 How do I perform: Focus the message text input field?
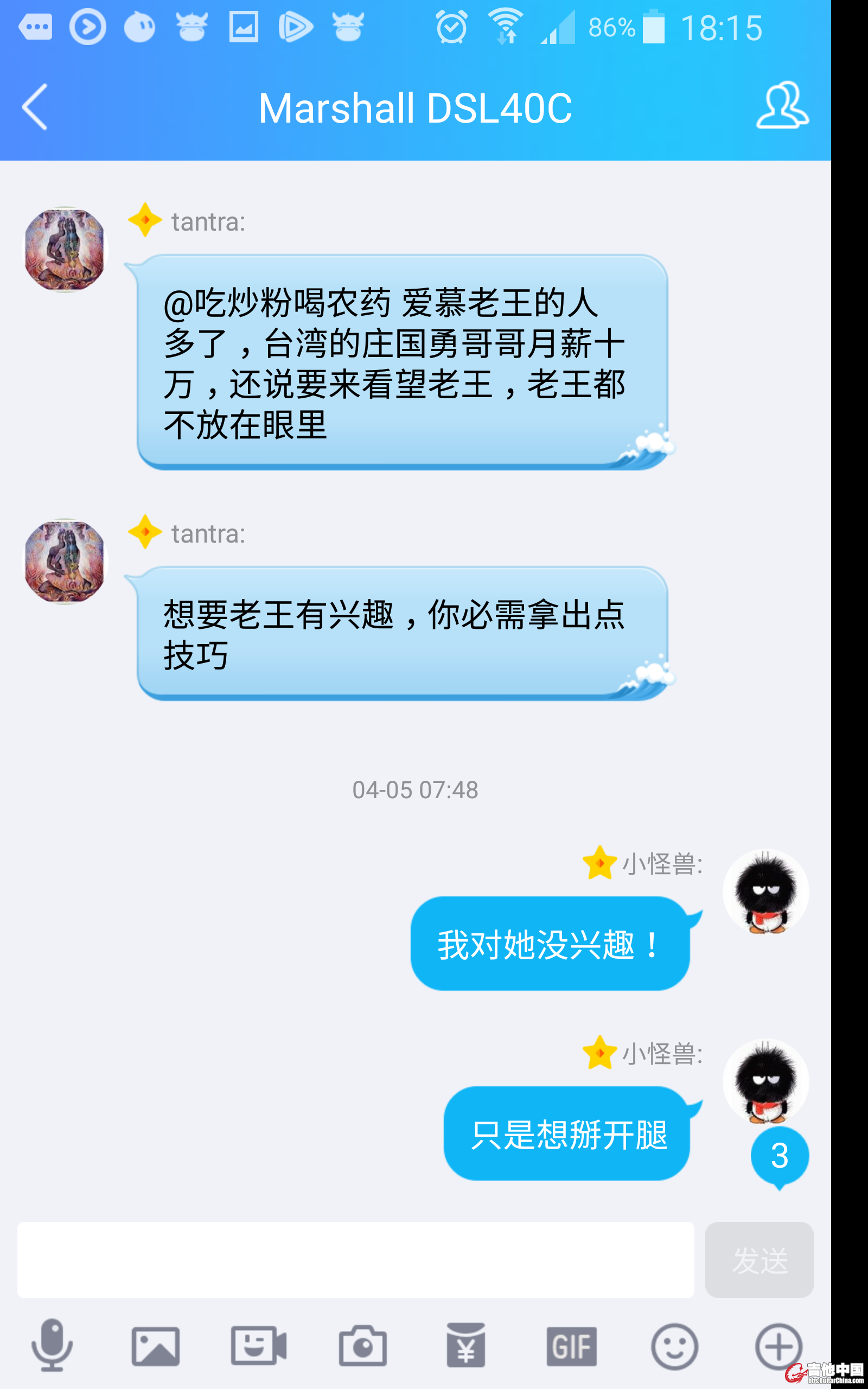pos(355,1260)
